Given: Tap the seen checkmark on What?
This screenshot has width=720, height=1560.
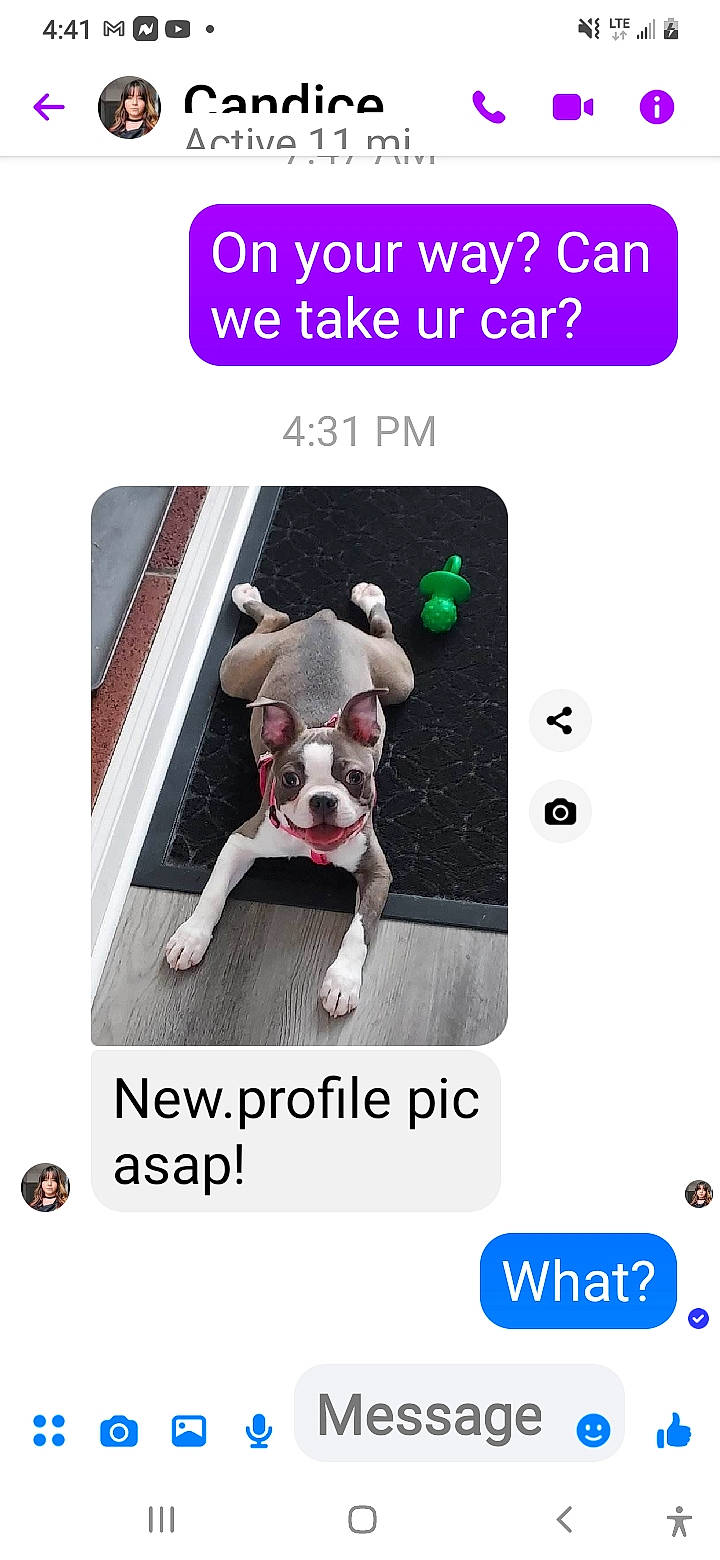Looking at the screenshot, I should tap(699, 1318).
